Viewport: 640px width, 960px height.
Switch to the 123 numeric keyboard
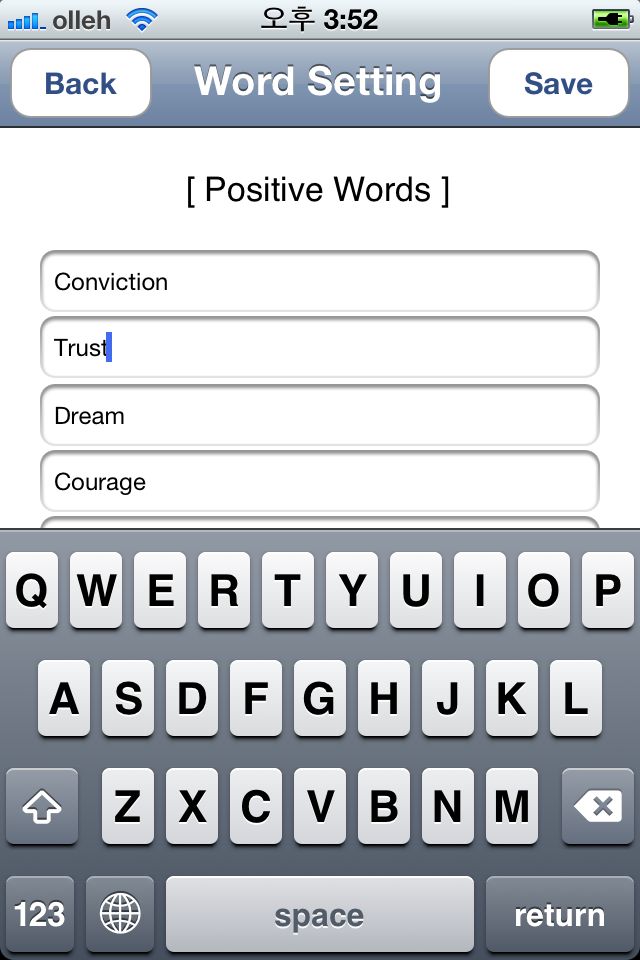(x=40, y=914)
